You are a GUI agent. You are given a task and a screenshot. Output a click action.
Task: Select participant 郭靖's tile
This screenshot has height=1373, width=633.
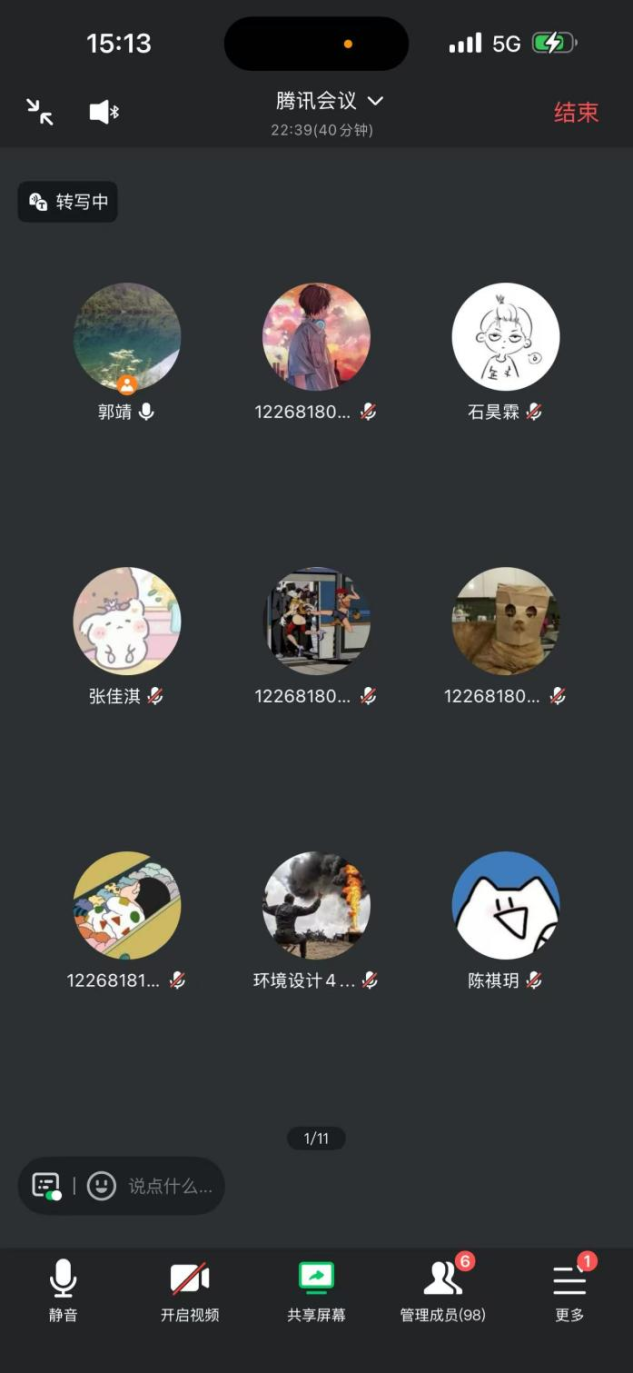pos(127,337)
